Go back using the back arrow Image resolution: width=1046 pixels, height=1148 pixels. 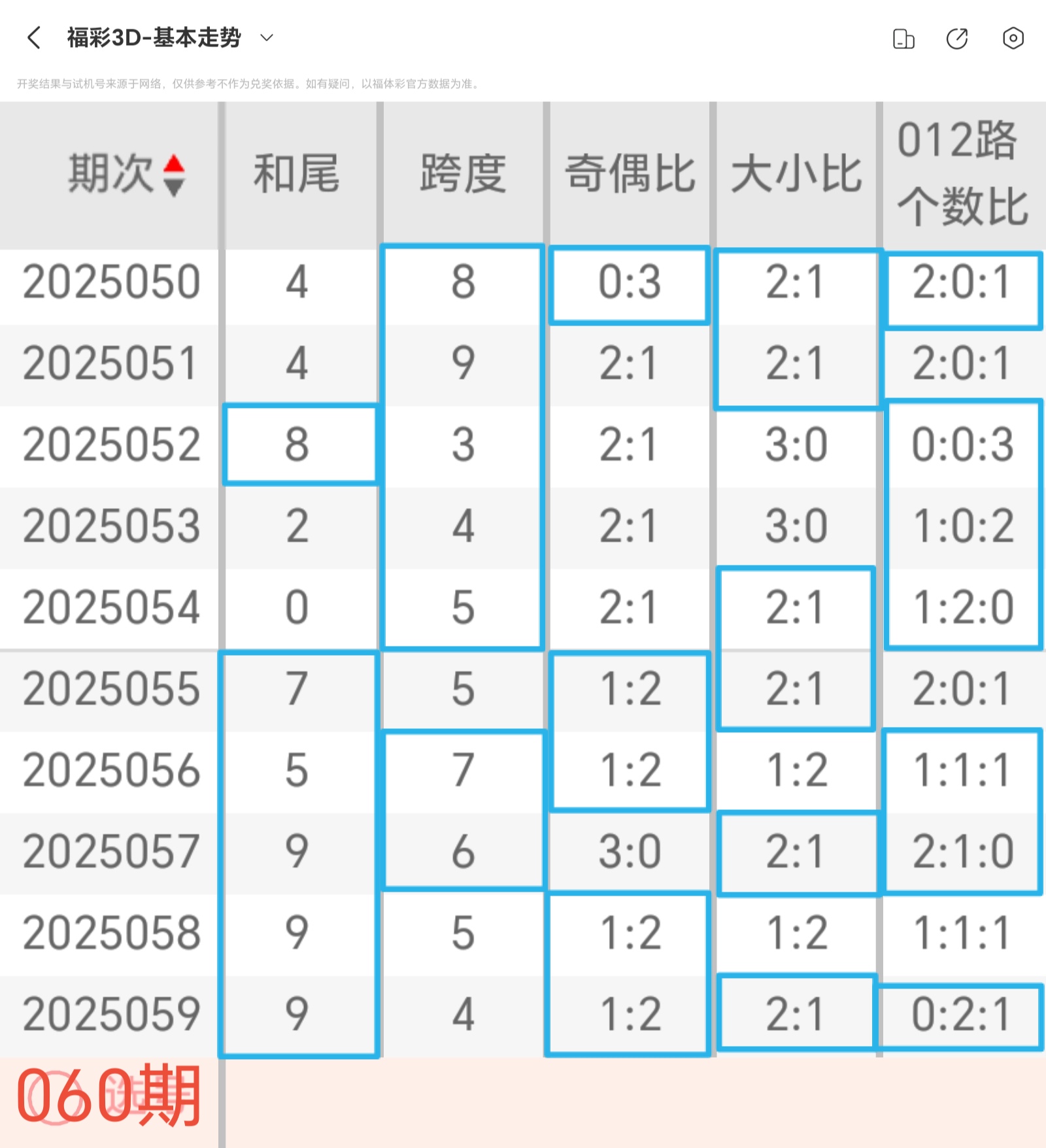(34, 38)
